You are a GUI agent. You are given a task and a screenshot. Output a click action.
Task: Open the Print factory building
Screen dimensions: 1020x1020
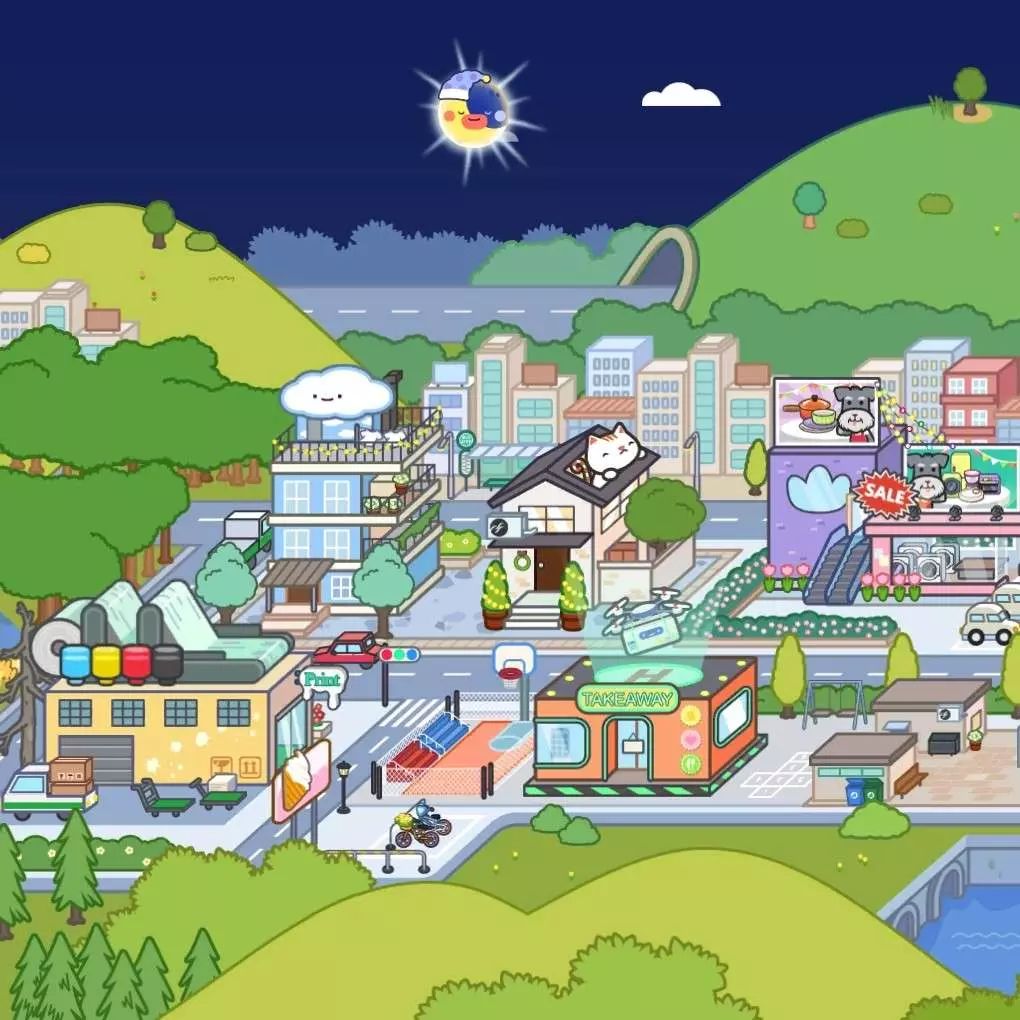[170, 700]
